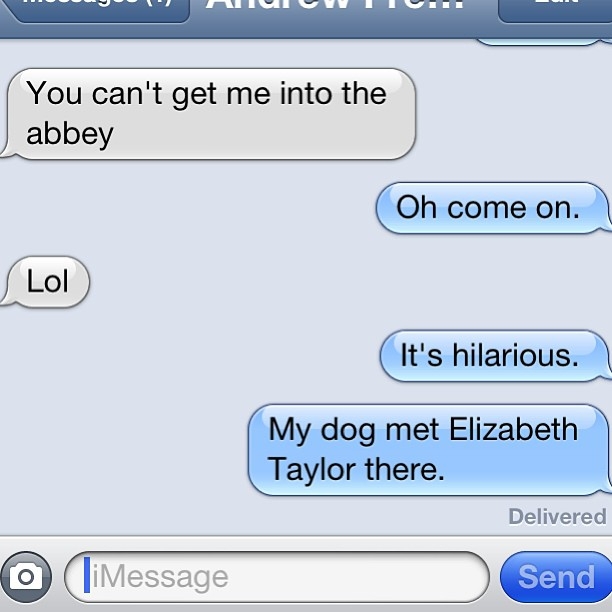Go back to Messages list
Screen dimensions: 612x612
95,8
